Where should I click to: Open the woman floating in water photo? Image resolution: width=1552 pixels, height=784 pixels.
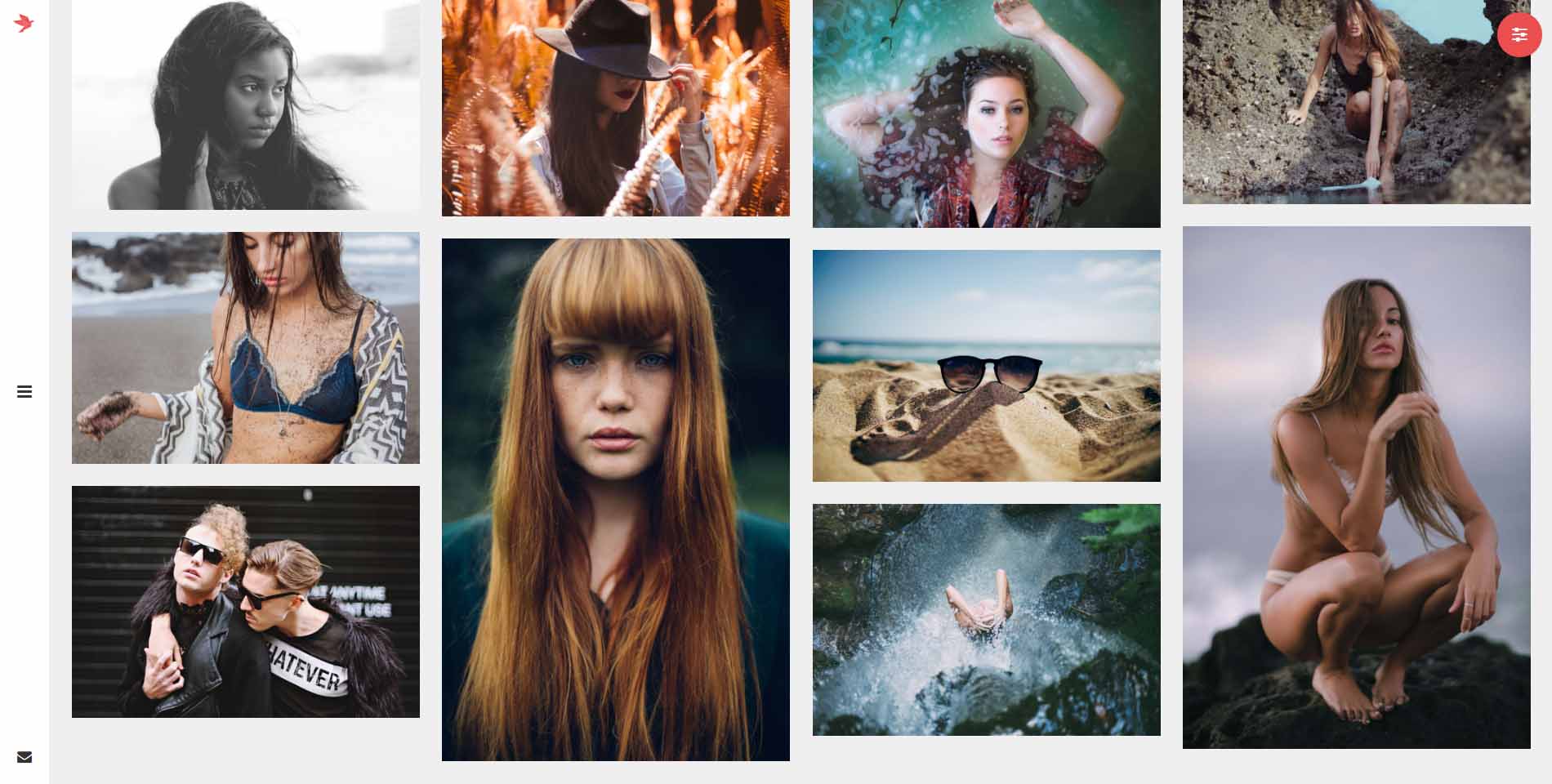pyautogui.click(x=986, y=114)
